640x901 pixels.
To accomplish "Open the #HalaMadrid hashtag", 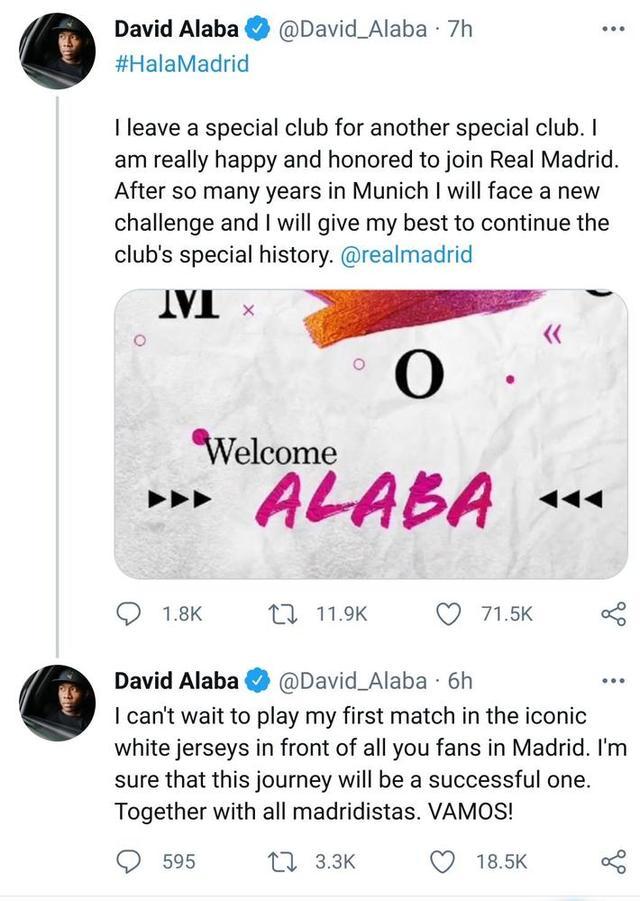I will click(181, 63).
